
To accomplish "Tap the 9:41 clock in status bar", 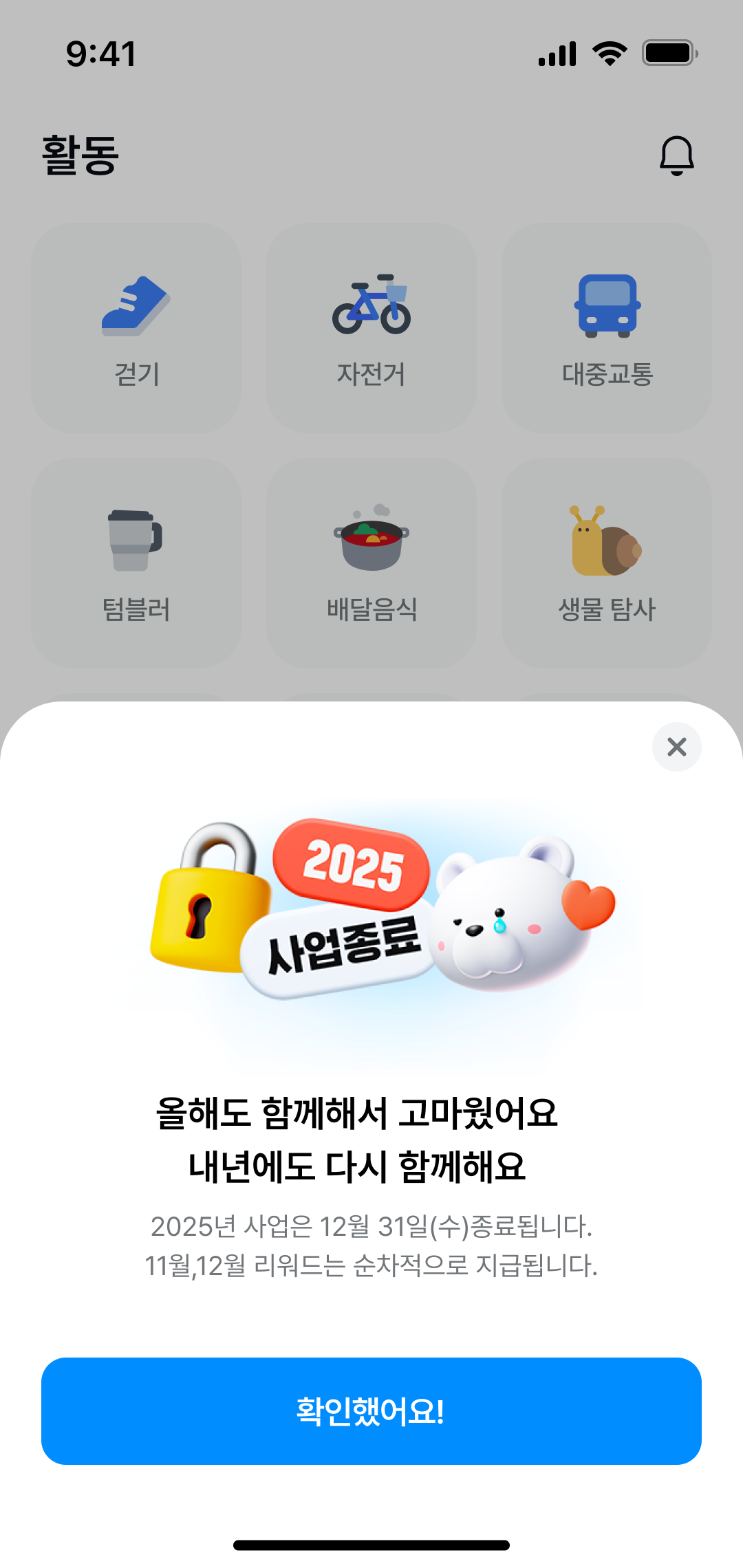I will 100,55.
